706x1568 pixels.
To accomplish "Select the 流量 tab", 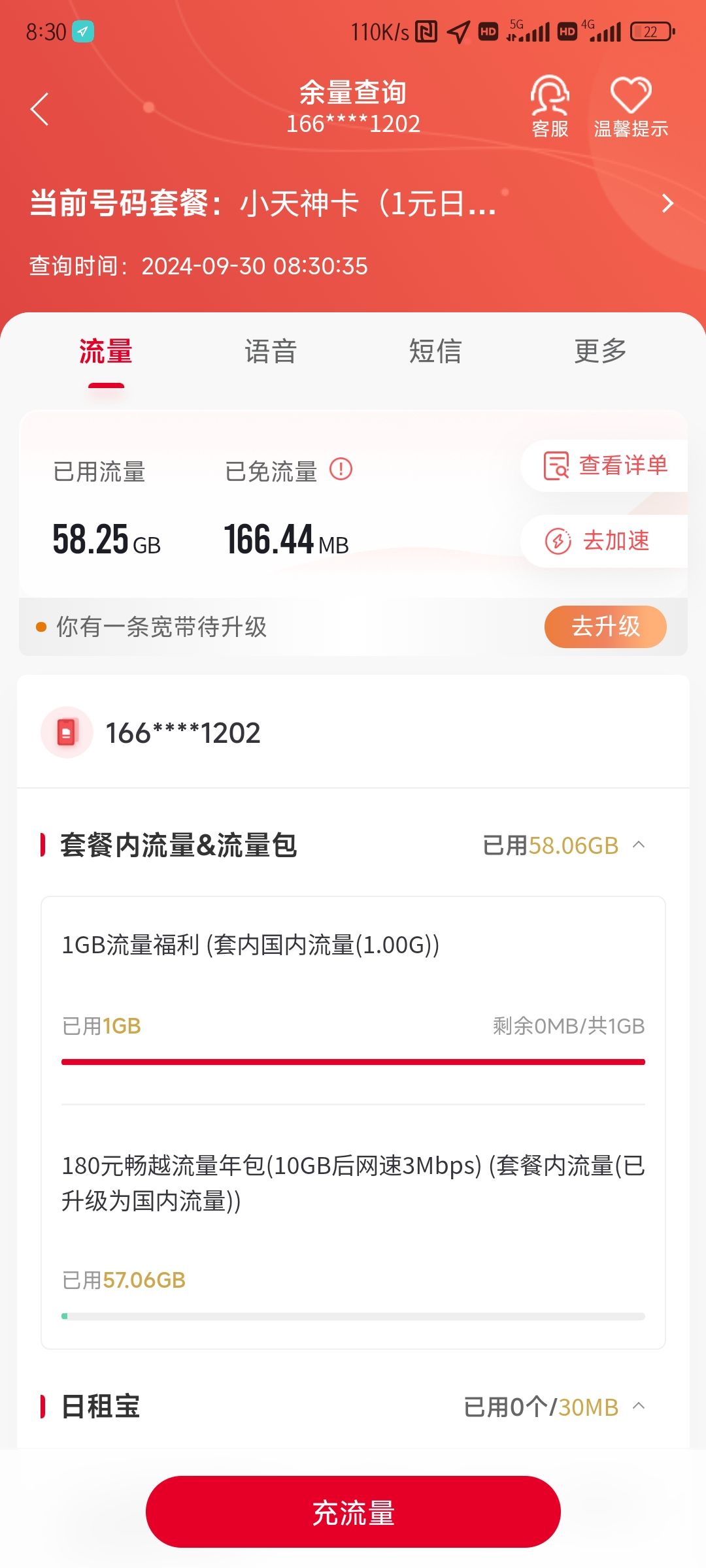I will (106, 351).
